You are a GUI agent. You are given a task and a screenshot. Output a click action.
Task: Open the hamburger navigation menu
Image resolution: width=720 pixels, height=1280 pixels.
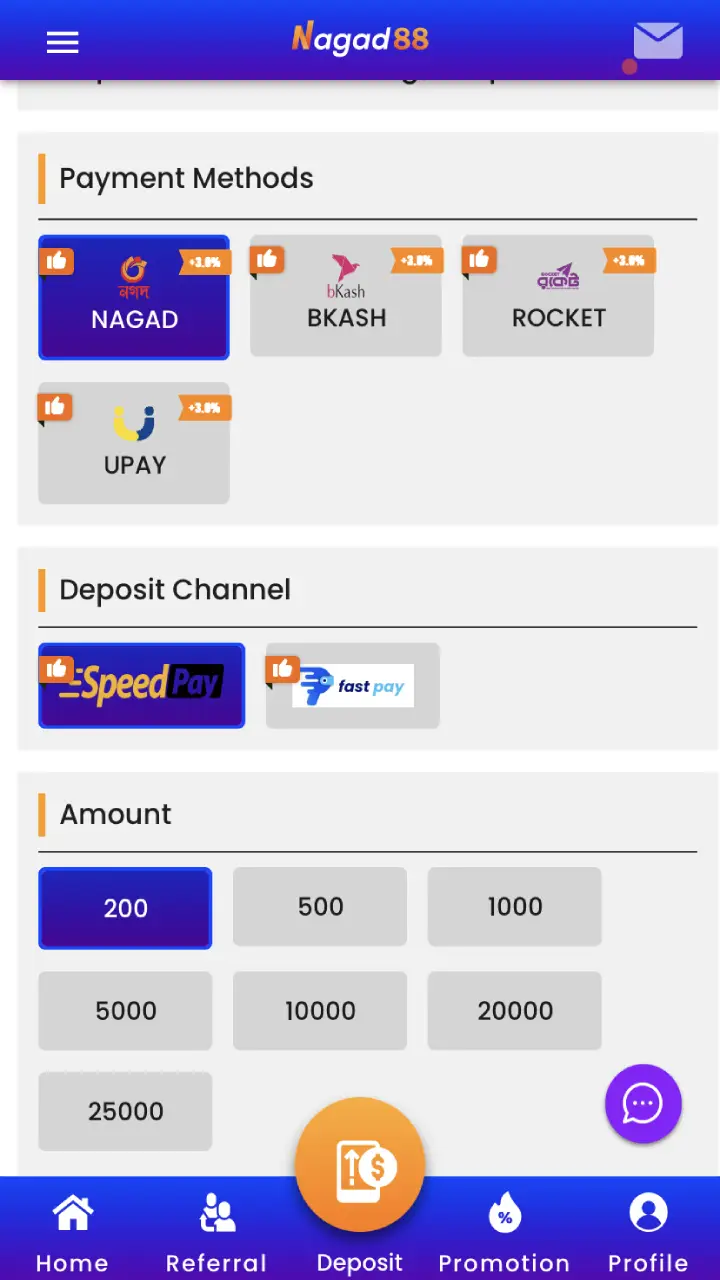[x=62, y=42]
